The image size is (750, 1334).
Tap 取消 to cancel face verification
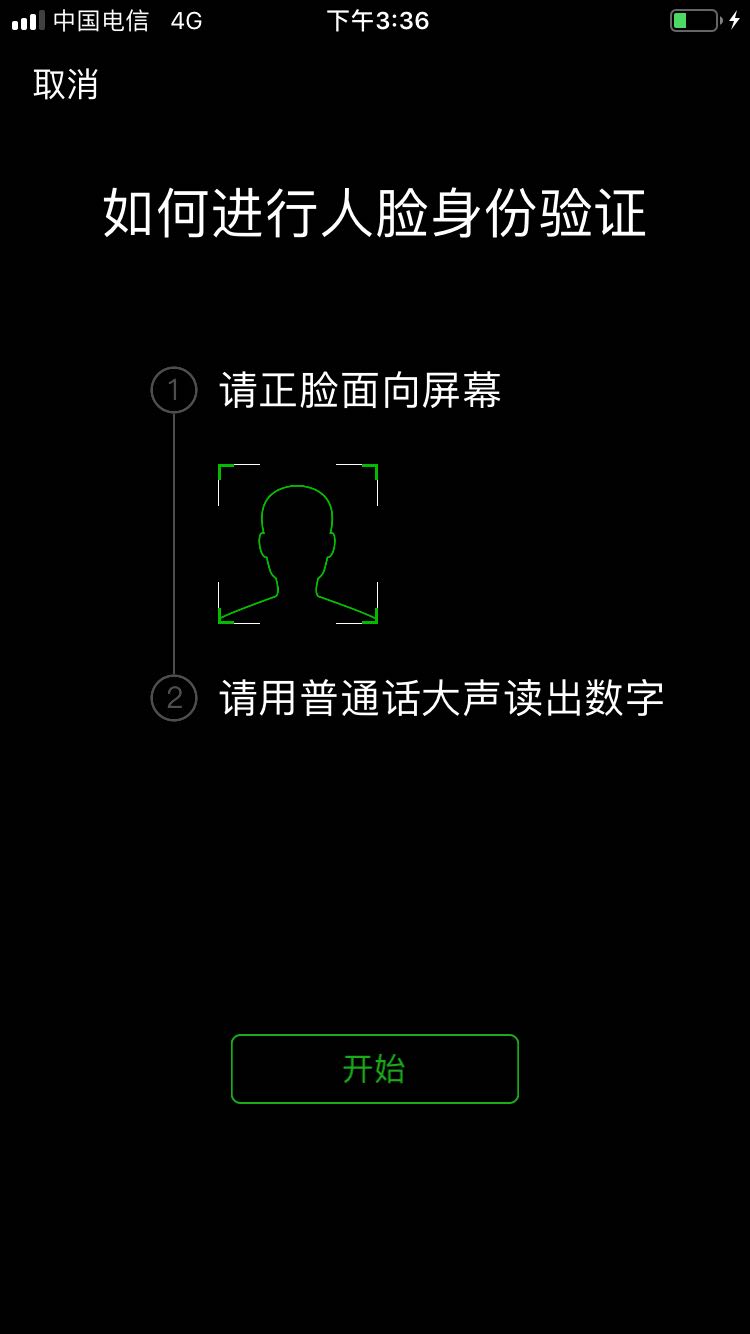tap(66, 85)
